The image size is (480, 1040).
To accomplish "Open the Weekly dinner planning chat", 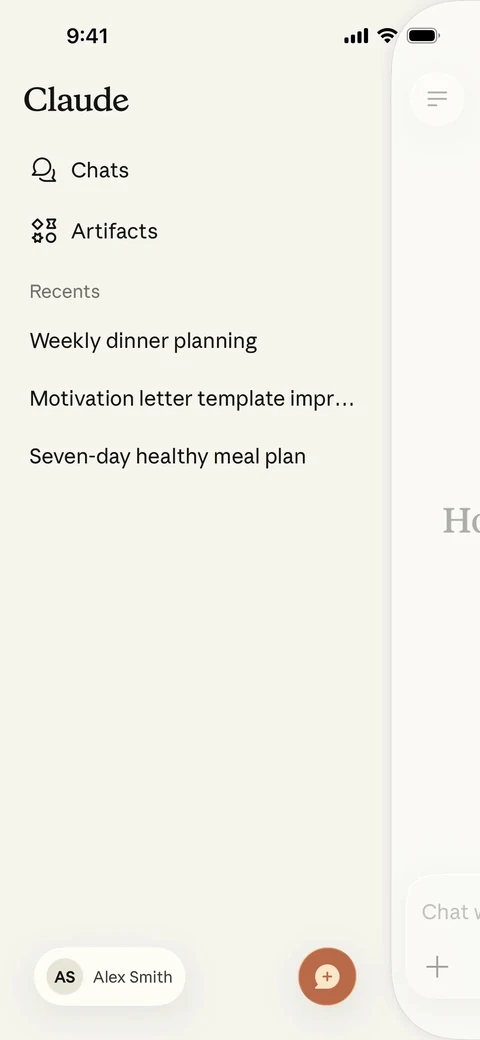I will (143, 341).
